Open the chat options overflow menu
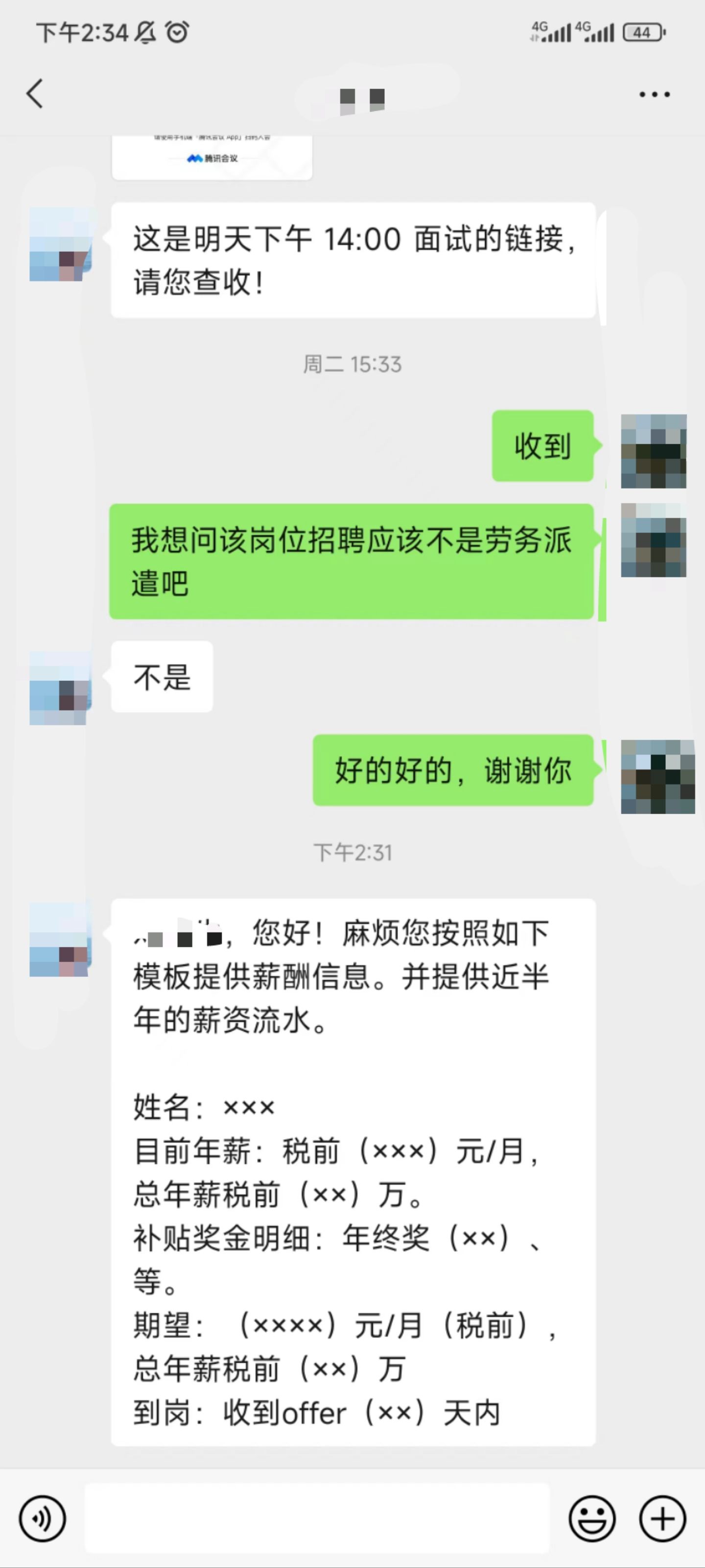 pyautogui.click(x=654, y=95)
